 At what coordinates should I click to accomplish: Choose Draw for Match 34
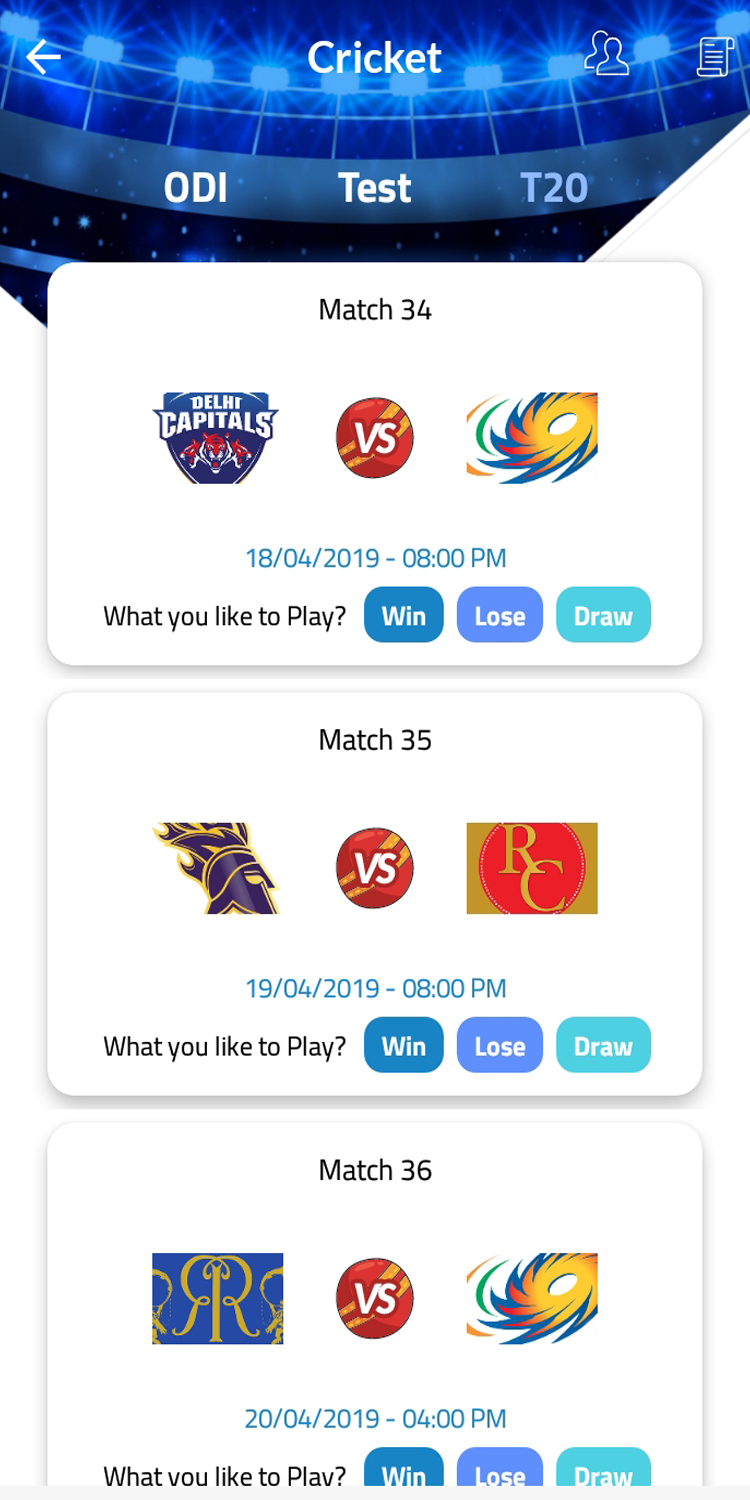click(603, 615)
